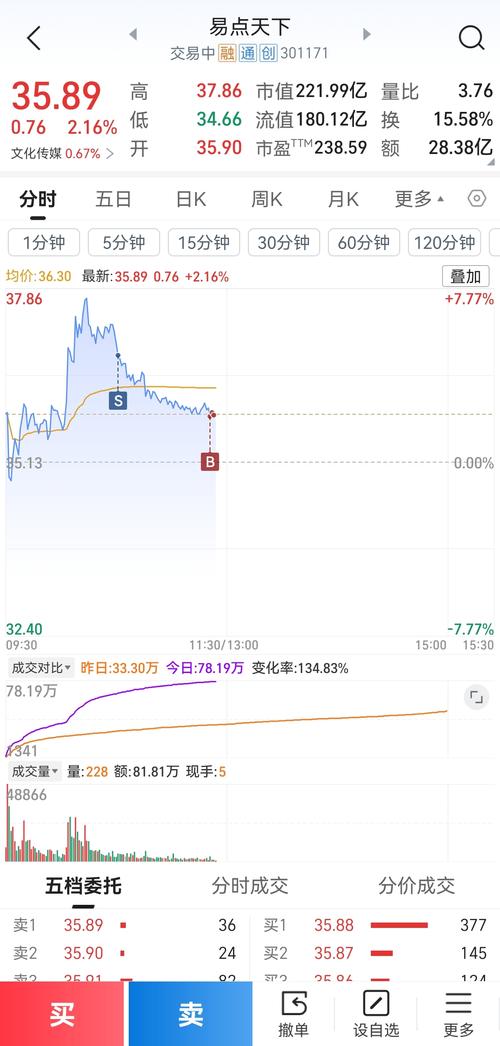Open chart settings hexagon icon

[x=477, y=199]
